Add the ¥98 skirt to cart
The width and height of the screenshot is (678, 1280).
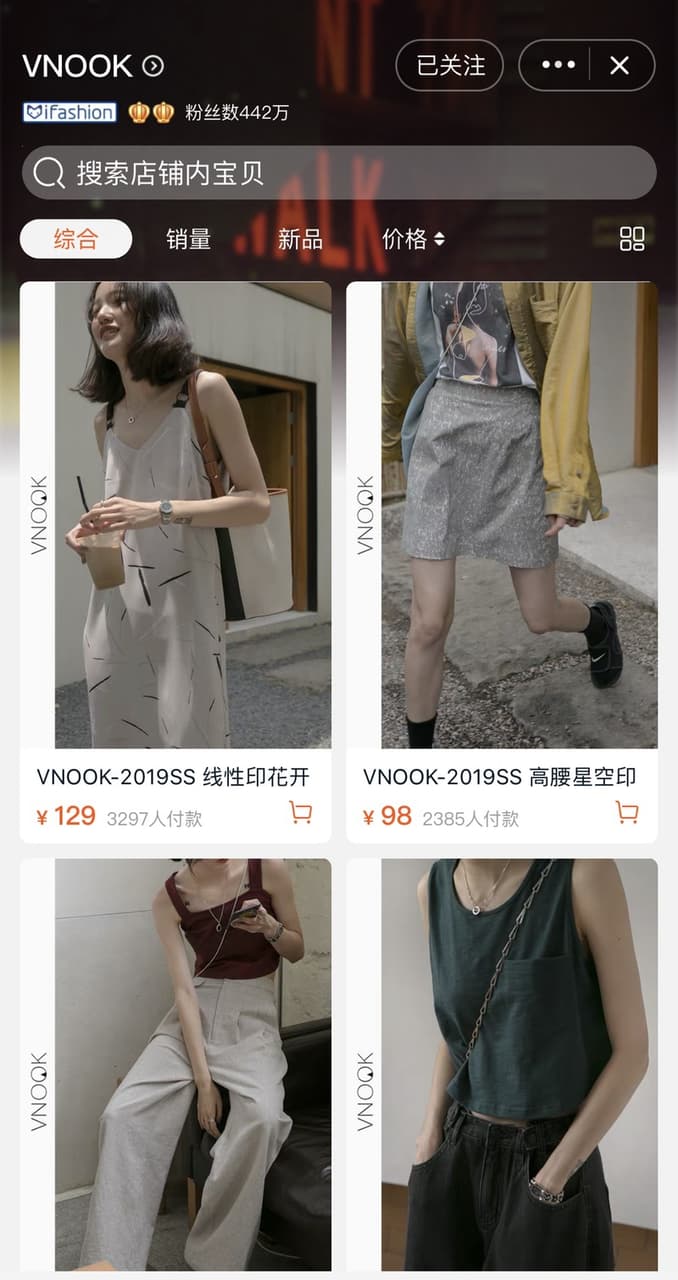pyautogui.click(x=627, y=812)
